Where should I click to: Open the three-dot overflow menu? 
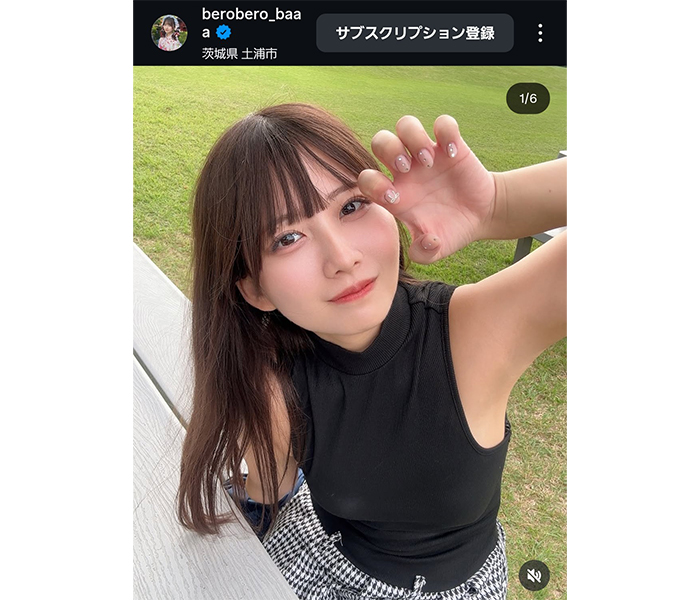tap(540, 33)
